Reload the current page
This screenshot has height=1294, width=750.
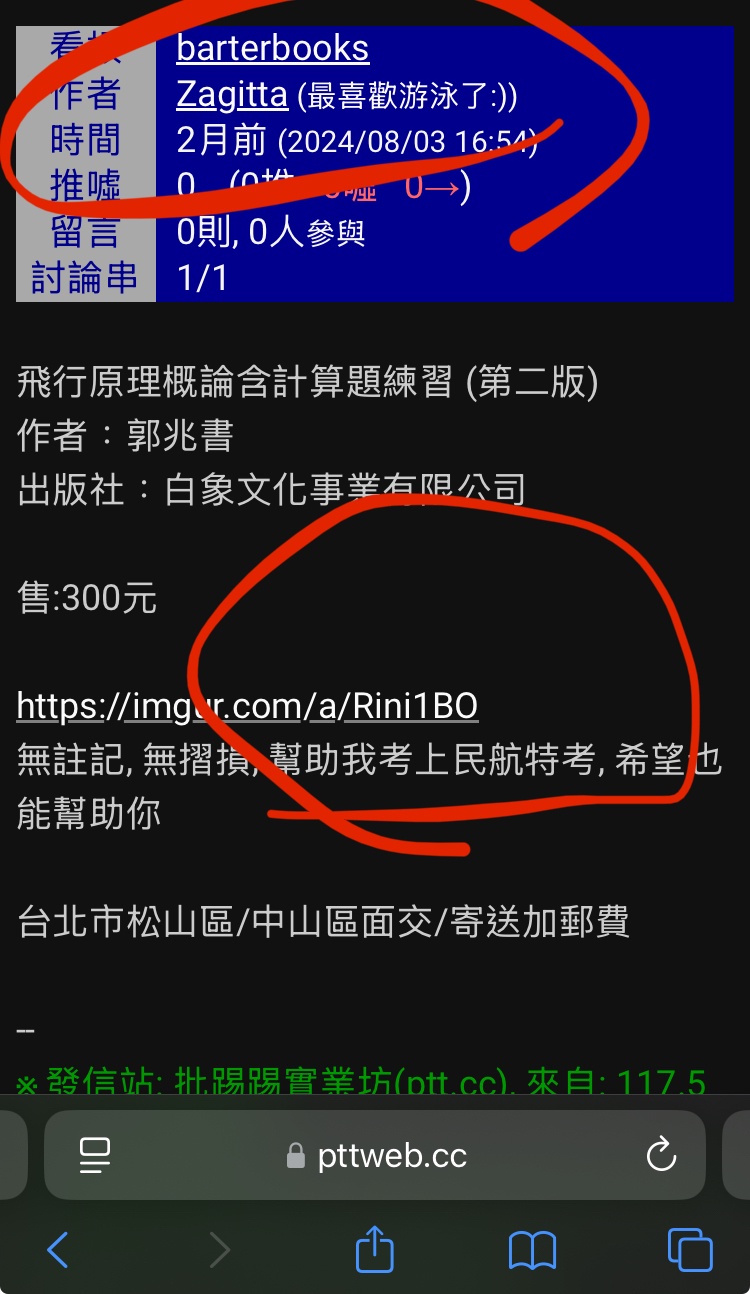coord(661,1156)
